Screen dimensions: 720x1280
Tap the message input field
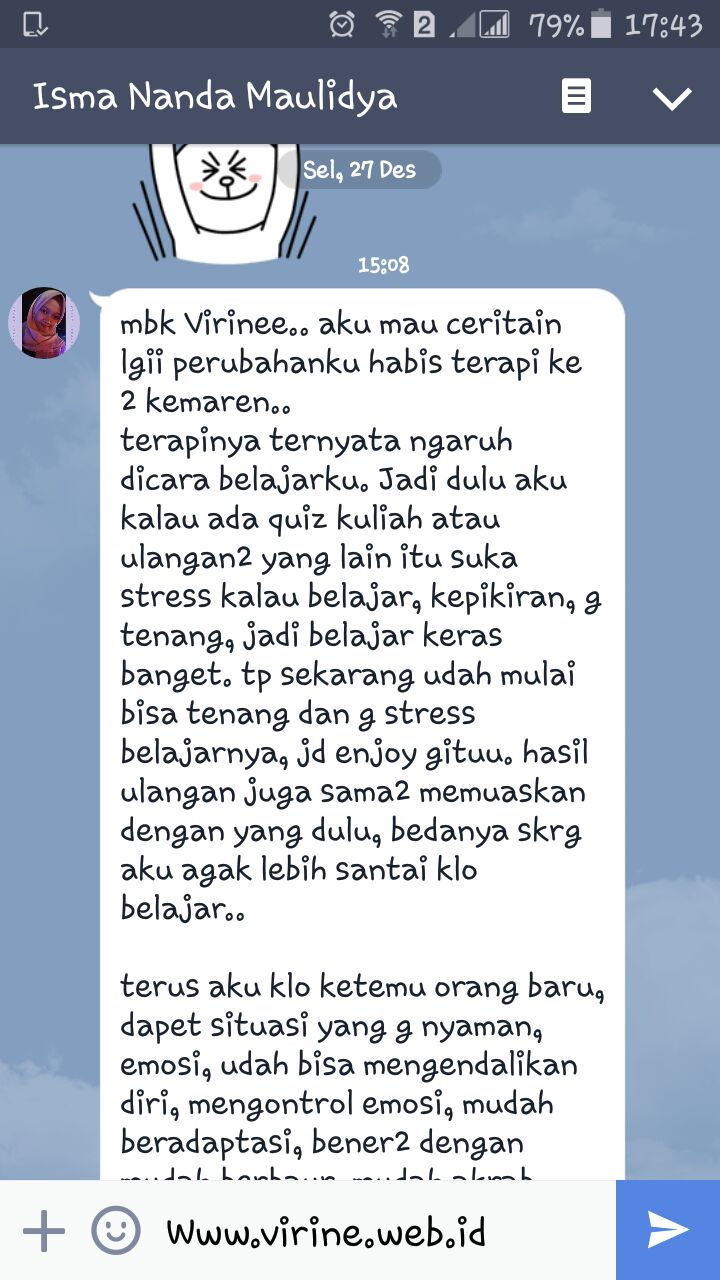[x=385, y=1231]
